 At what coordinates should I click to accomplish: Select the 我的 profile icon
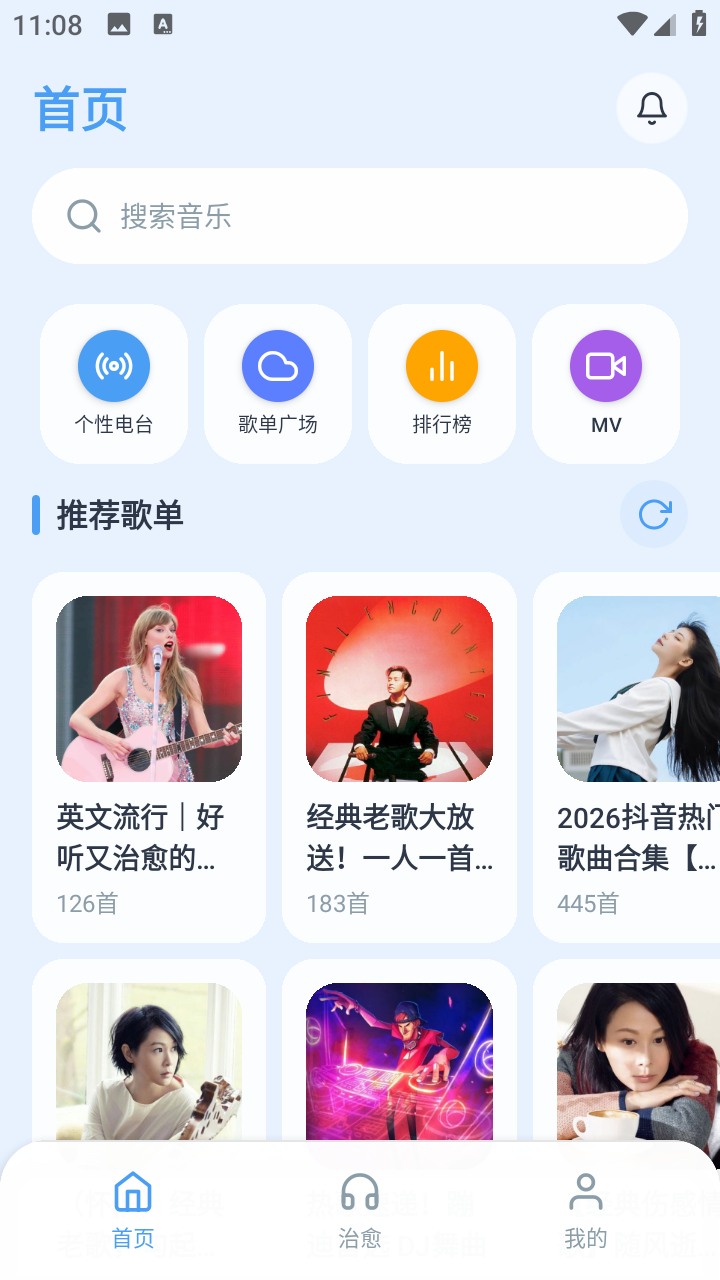tap(585, 1190)
